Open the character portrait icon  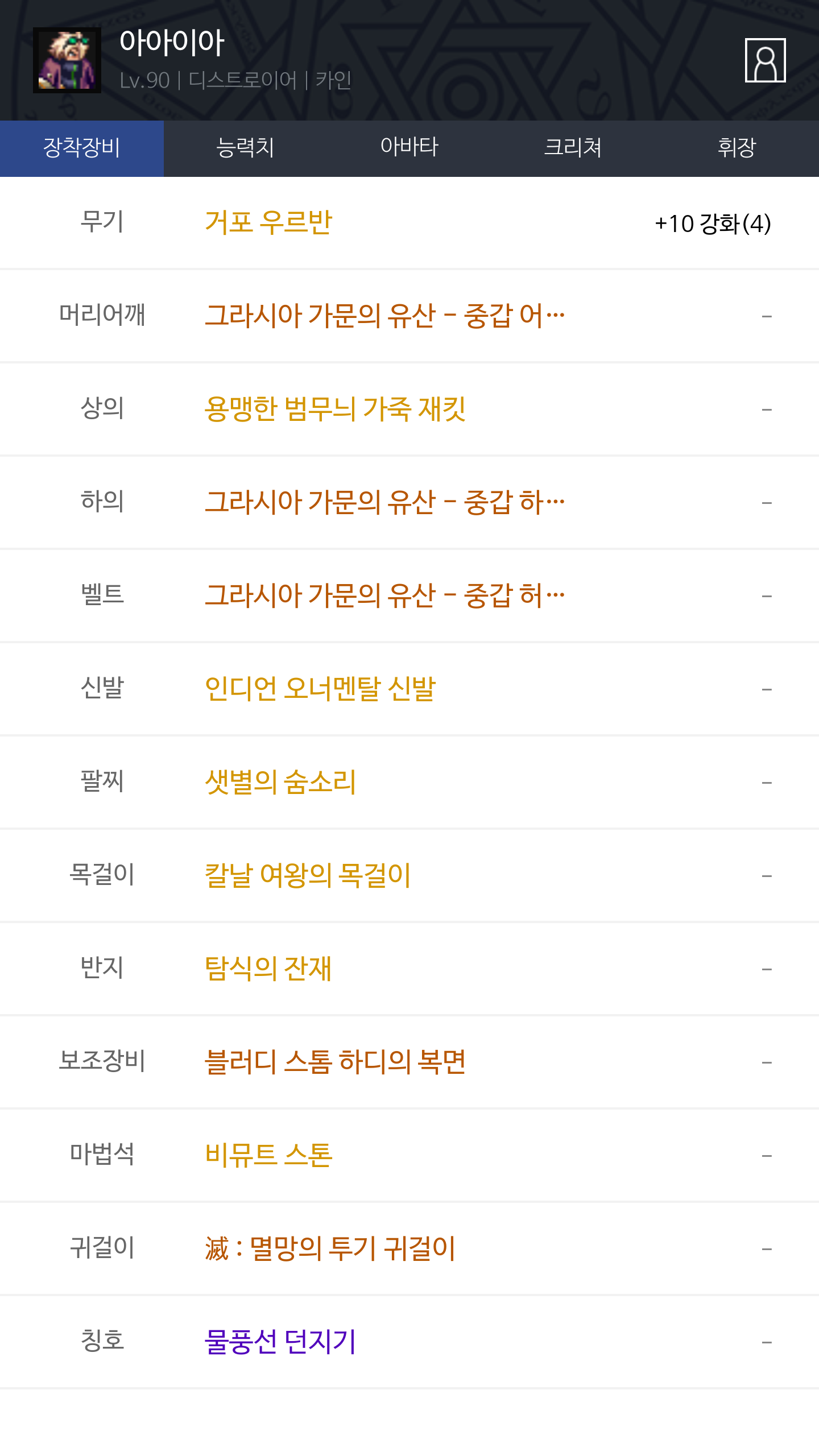pos(765,60)
